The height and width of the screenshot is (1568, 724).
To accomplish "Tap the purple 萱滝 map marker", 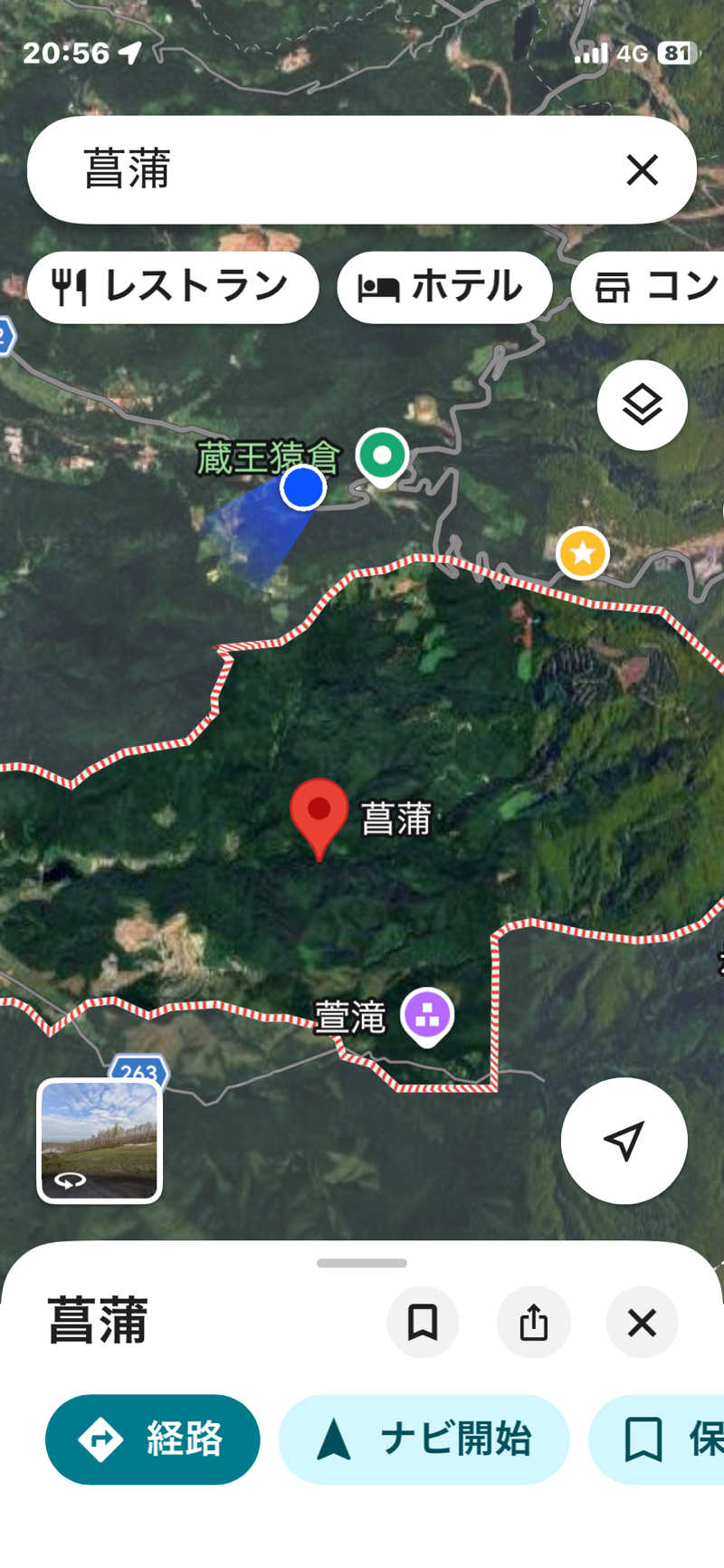I will coord(427,1017).
